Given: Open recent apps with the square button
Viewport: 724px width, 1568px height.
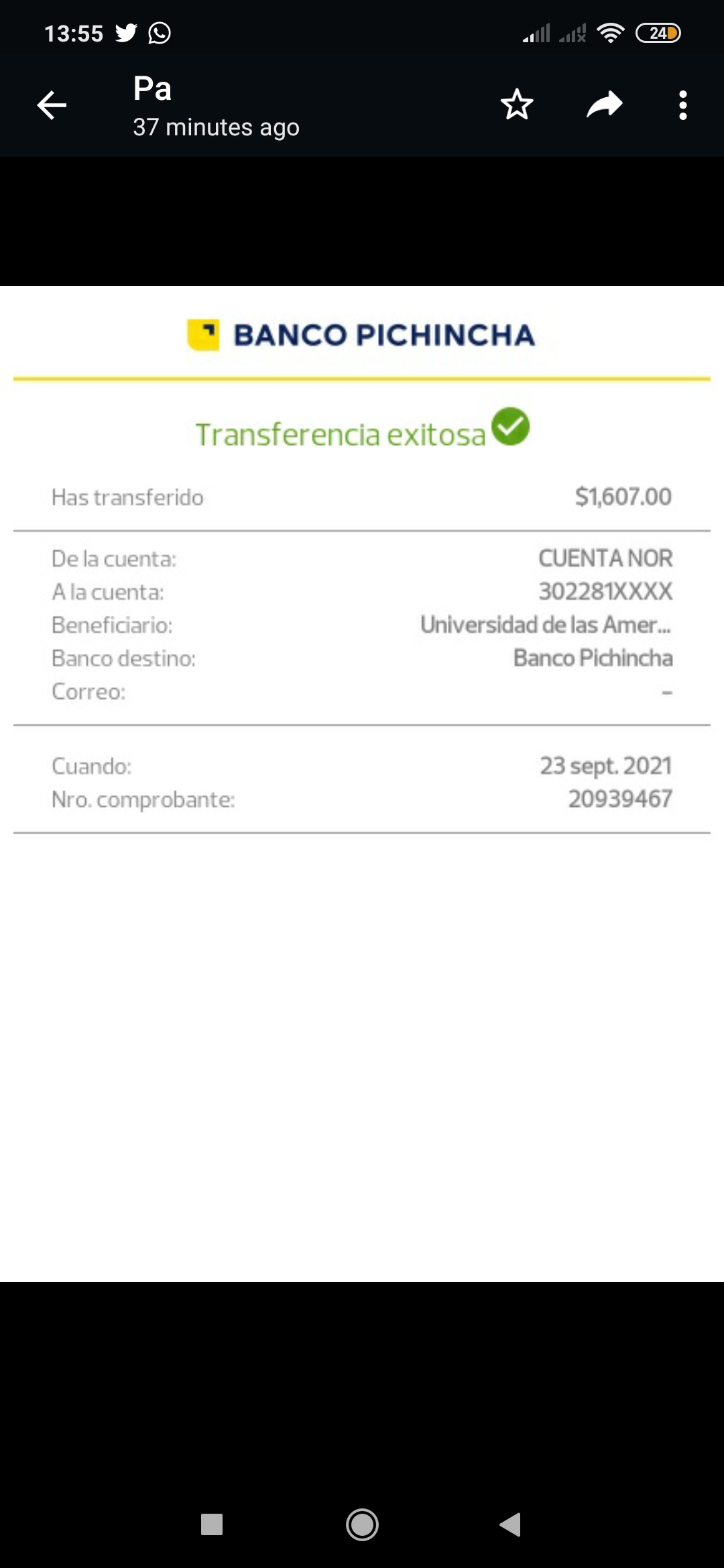Looking at the screenshot, I should tap(212, 1524).
